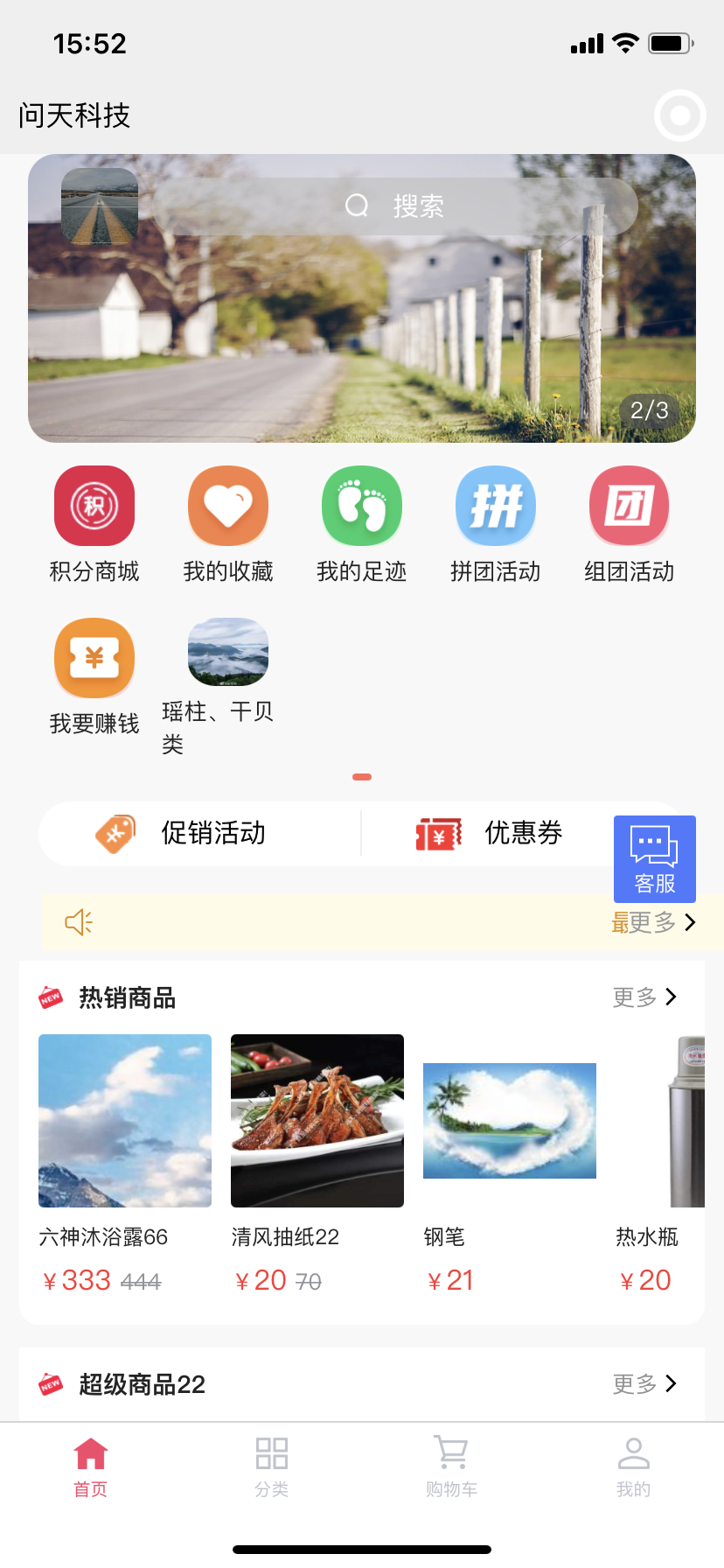Image resolution: width=724 pixels, height=1568 pixels.
Task: Open 拼团活动
Action: coord(496,524)
